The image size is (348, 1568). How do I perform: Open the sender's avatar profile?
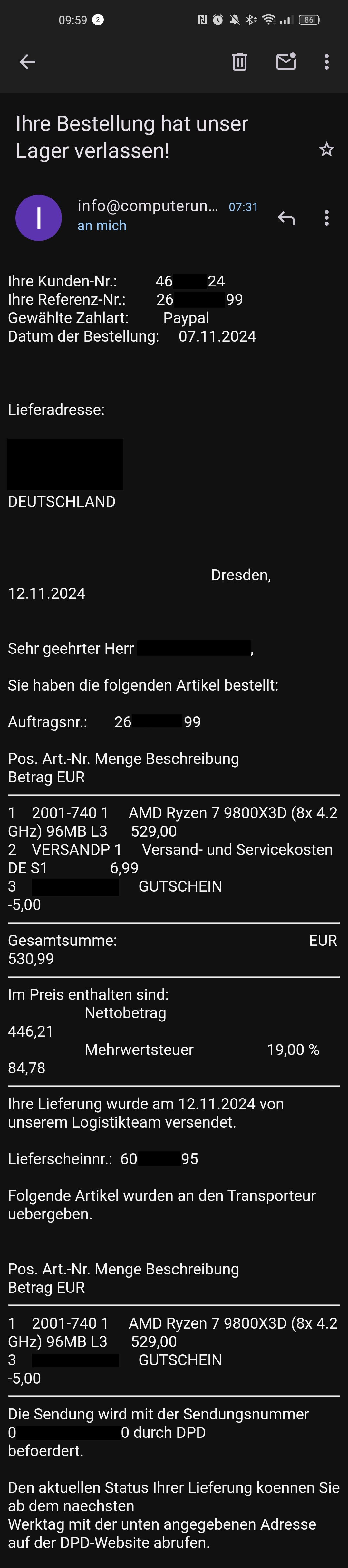click(38, 218)
